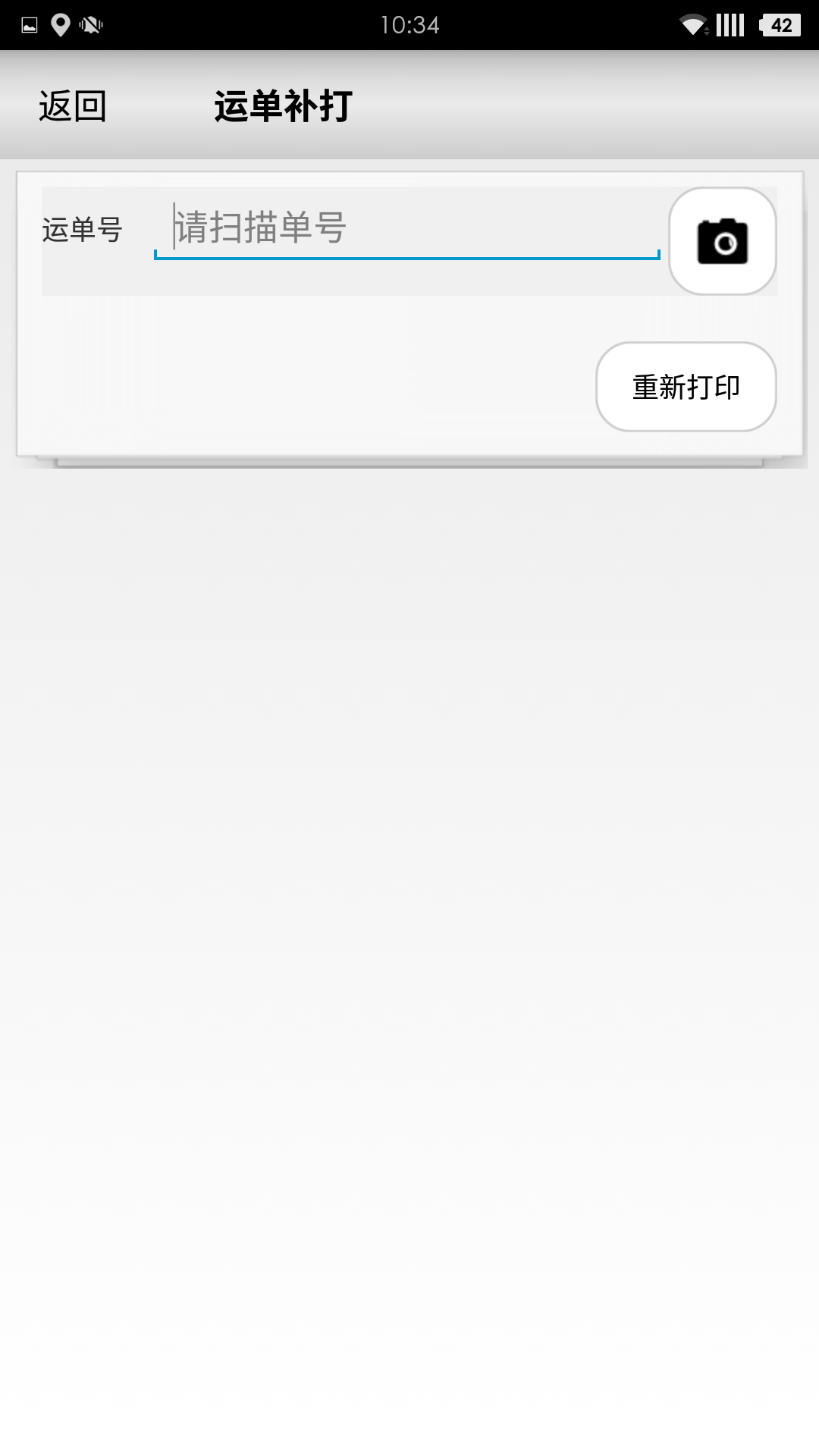Viewport: 819px width, 1456px height.
Task: Tap 返回 to go back
Action: click(73, 106)
